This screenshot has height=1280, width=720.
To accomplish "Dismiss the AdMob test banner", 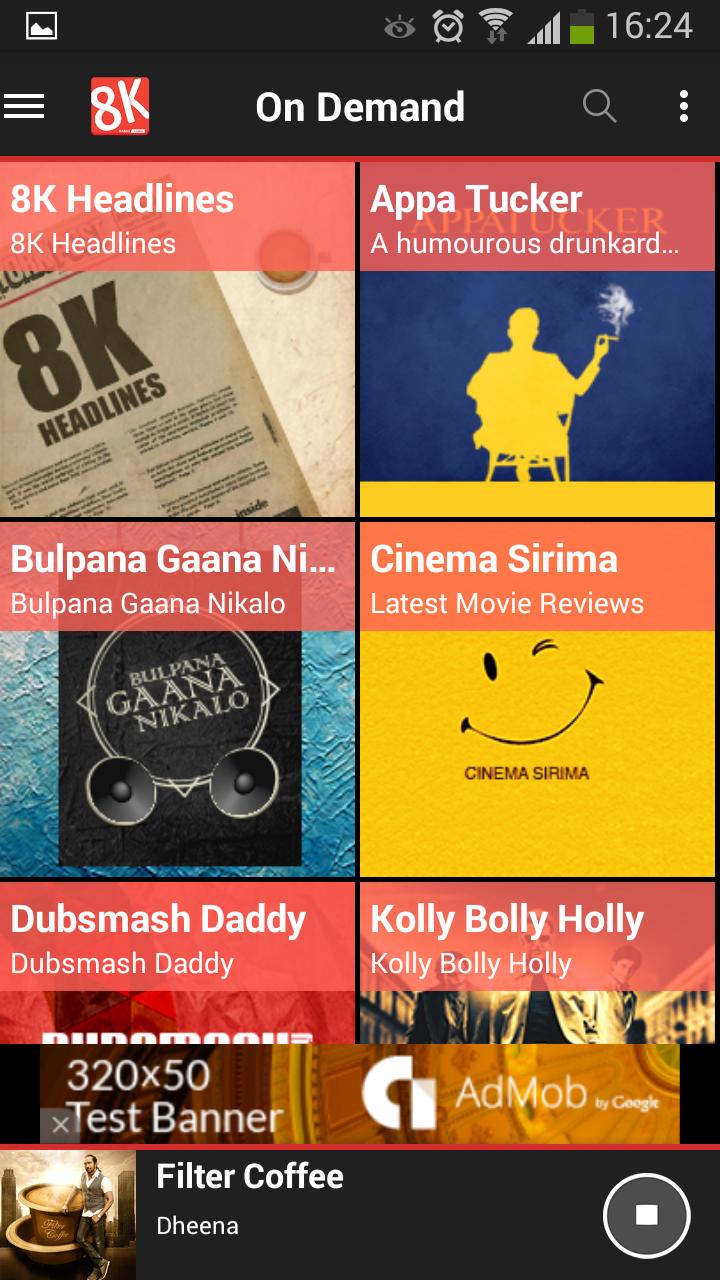I will point(60,1125).
